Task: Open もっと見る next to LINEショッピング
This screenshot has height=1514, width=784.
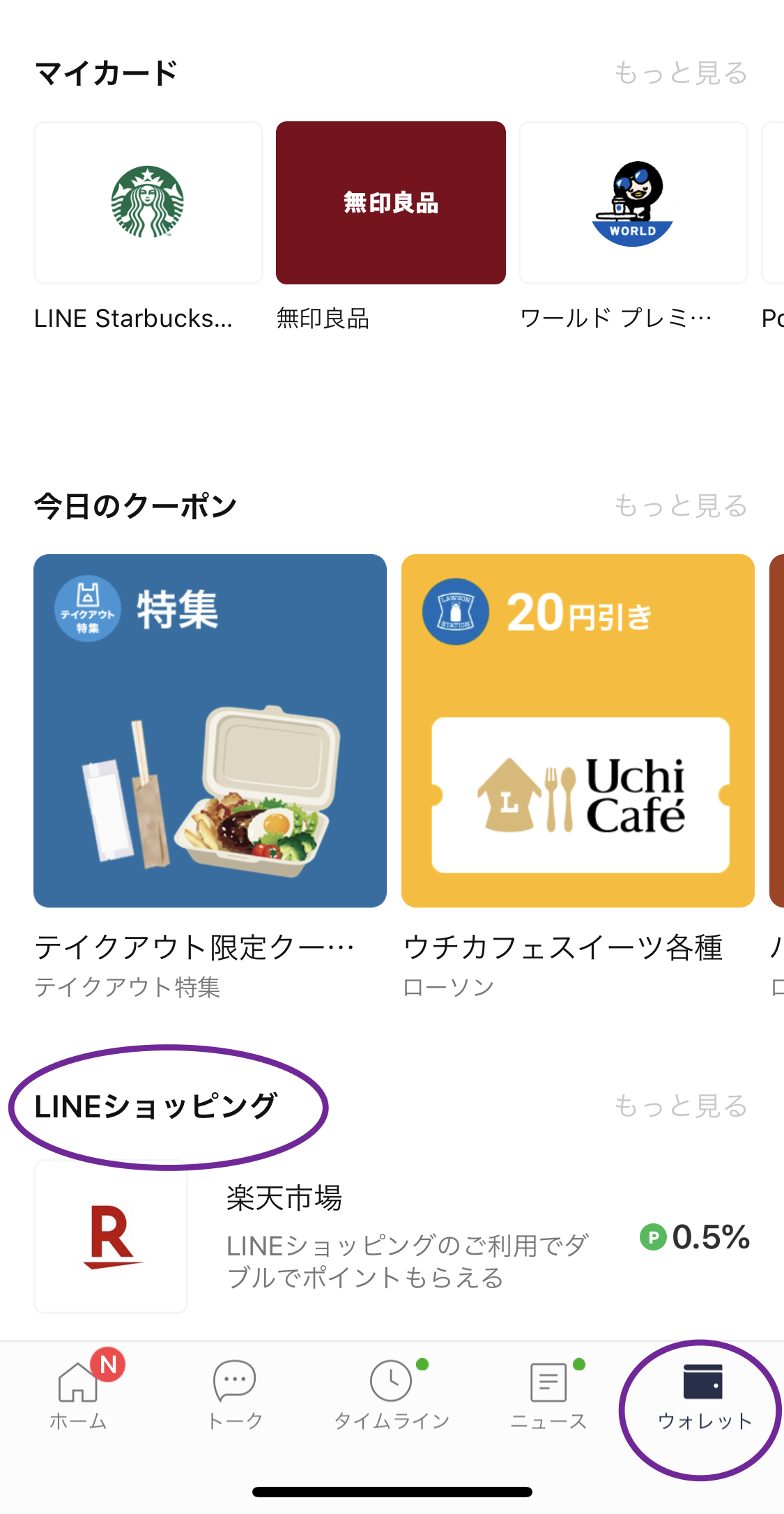Action: [681, 1107]
